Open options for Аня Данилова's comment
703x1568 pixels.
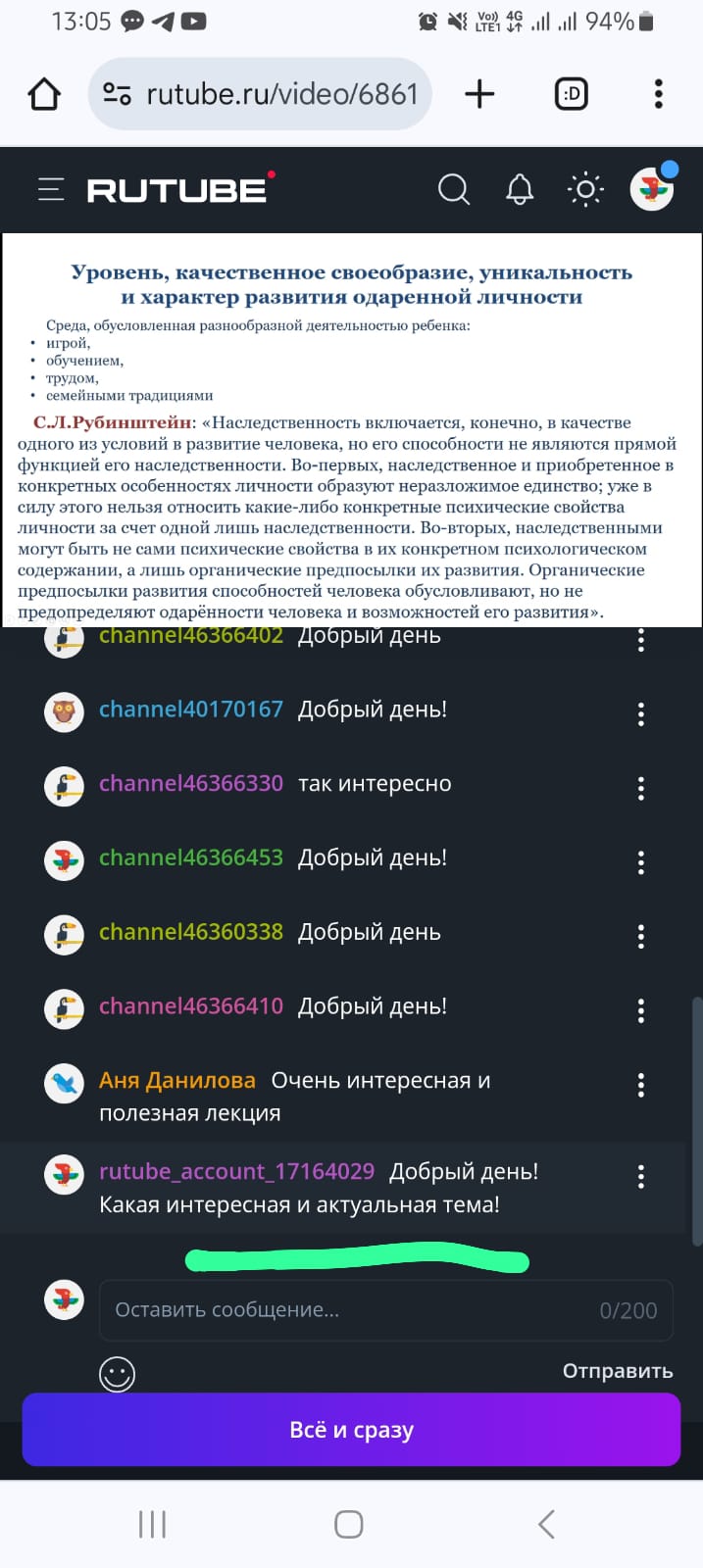641,1085
